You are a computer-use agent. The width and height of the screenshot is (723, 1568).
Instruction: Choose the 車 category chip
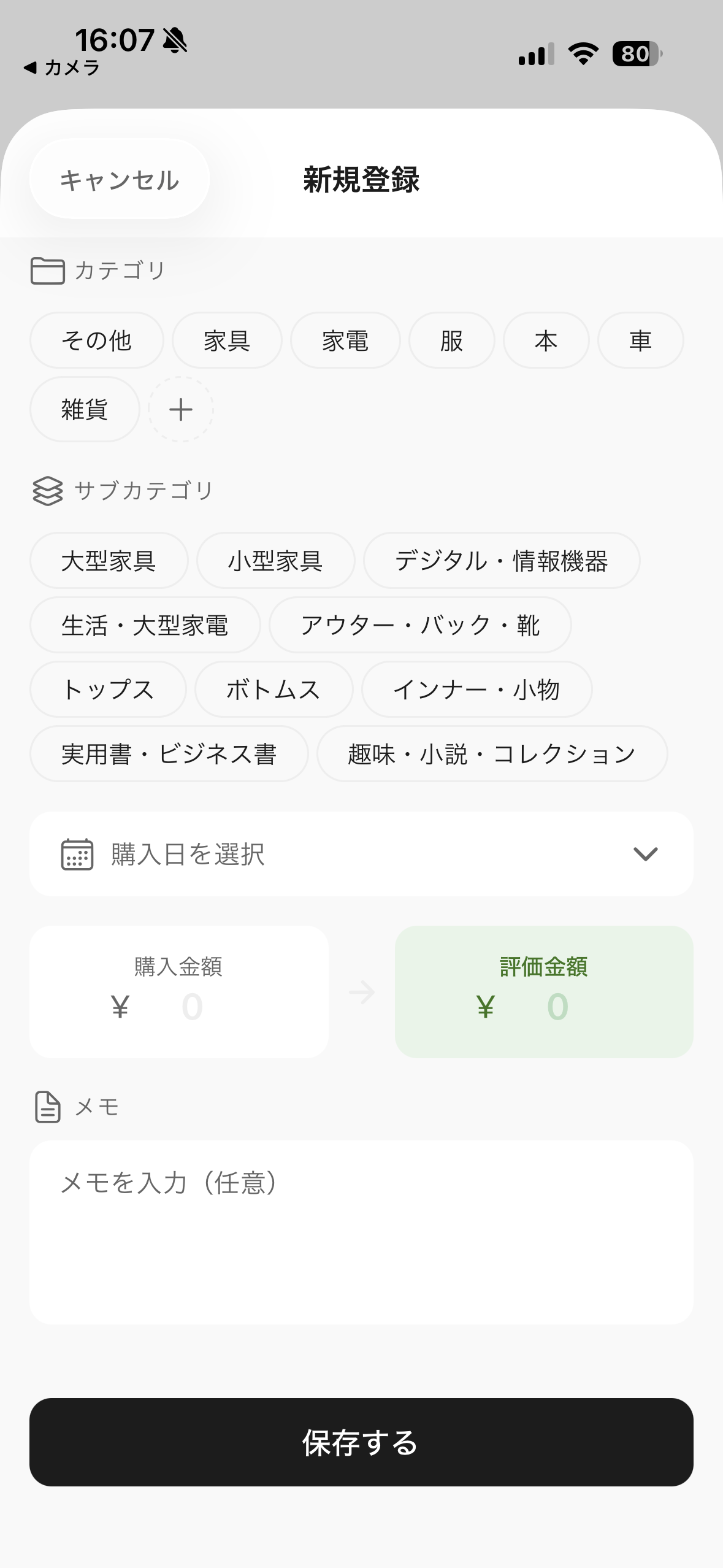(640, 340)
